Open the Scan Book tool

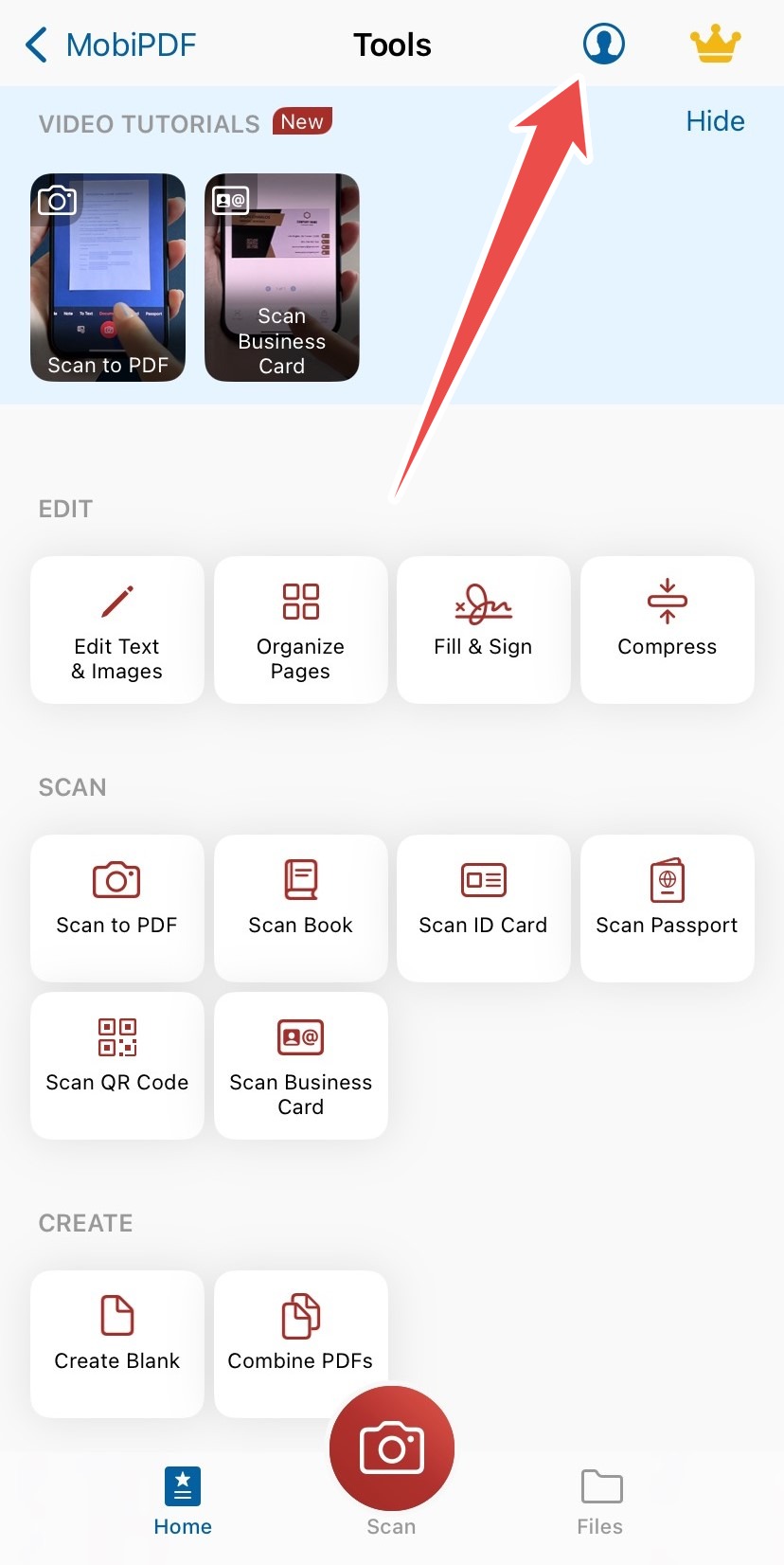click(x=301, y=908)
